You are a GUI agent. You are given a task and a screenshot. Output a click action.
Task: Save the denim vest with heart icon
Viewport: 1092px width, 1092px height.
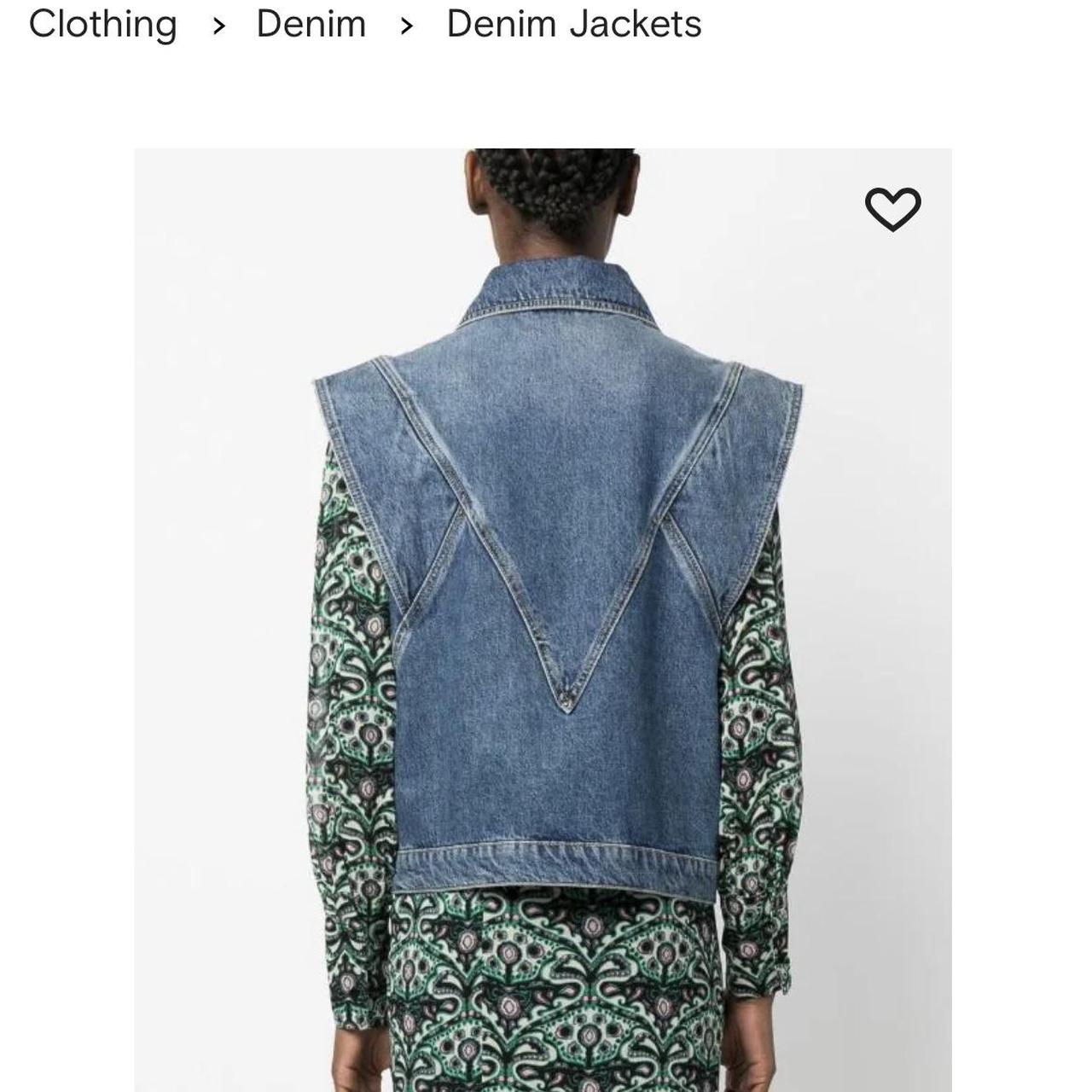(x=892, y=209)
